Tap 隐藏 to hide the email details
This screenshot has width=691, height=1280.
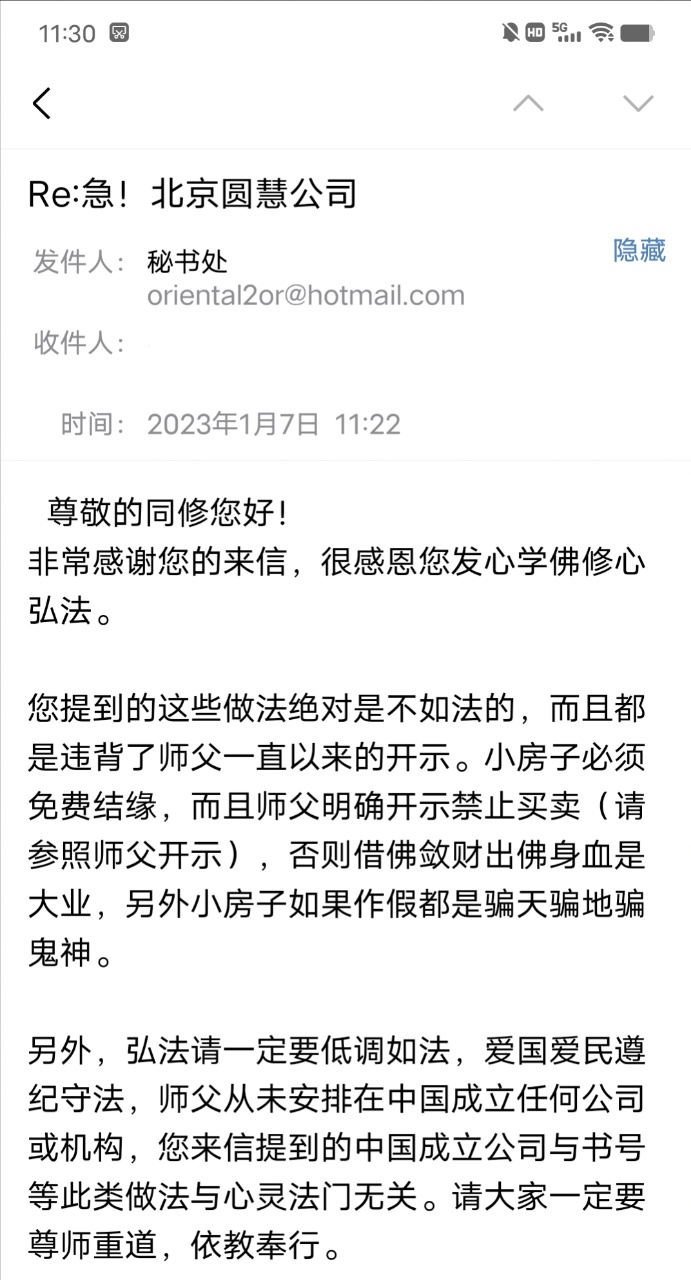[639, 250]
